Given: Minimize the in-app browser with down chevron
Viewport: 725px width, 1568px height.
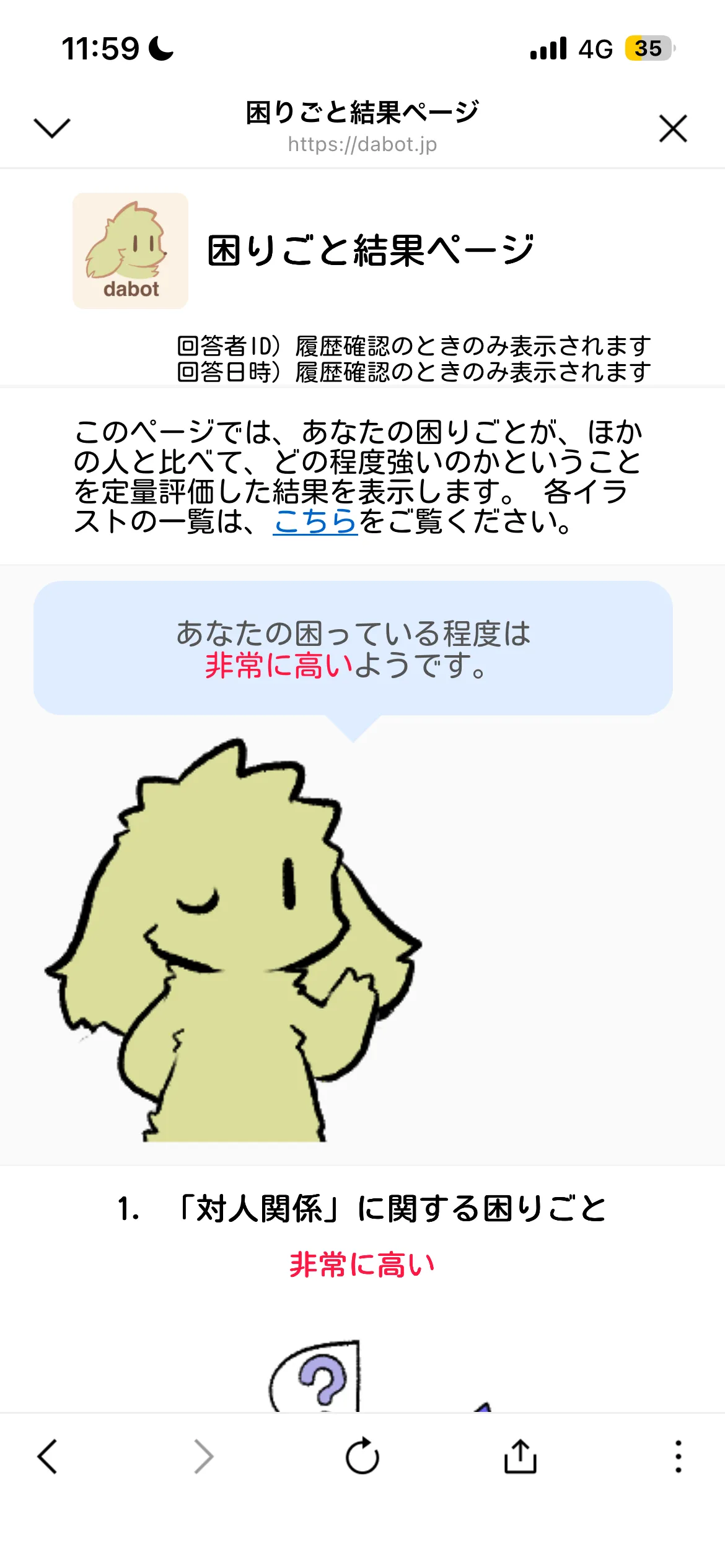Looking at the screenshot, I should 52,128.
